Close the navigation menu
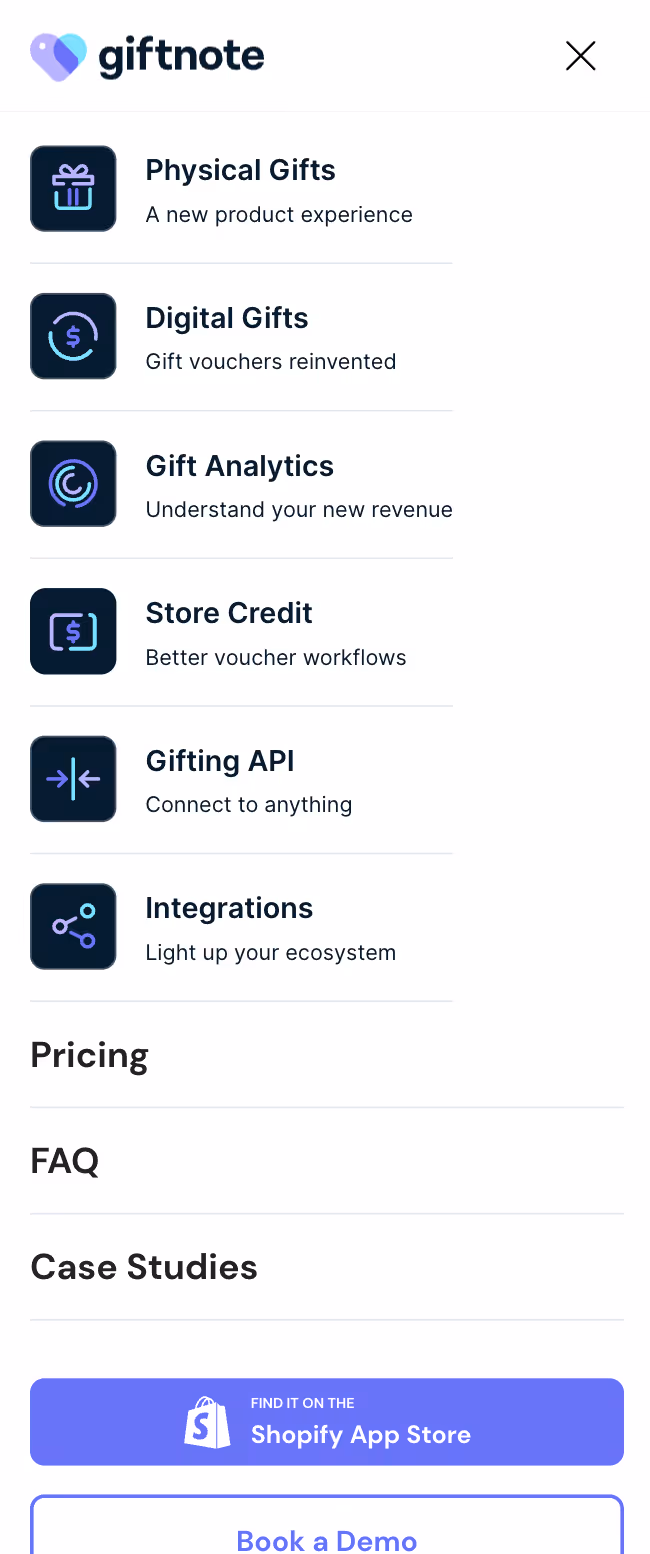 tap(580, 56)
